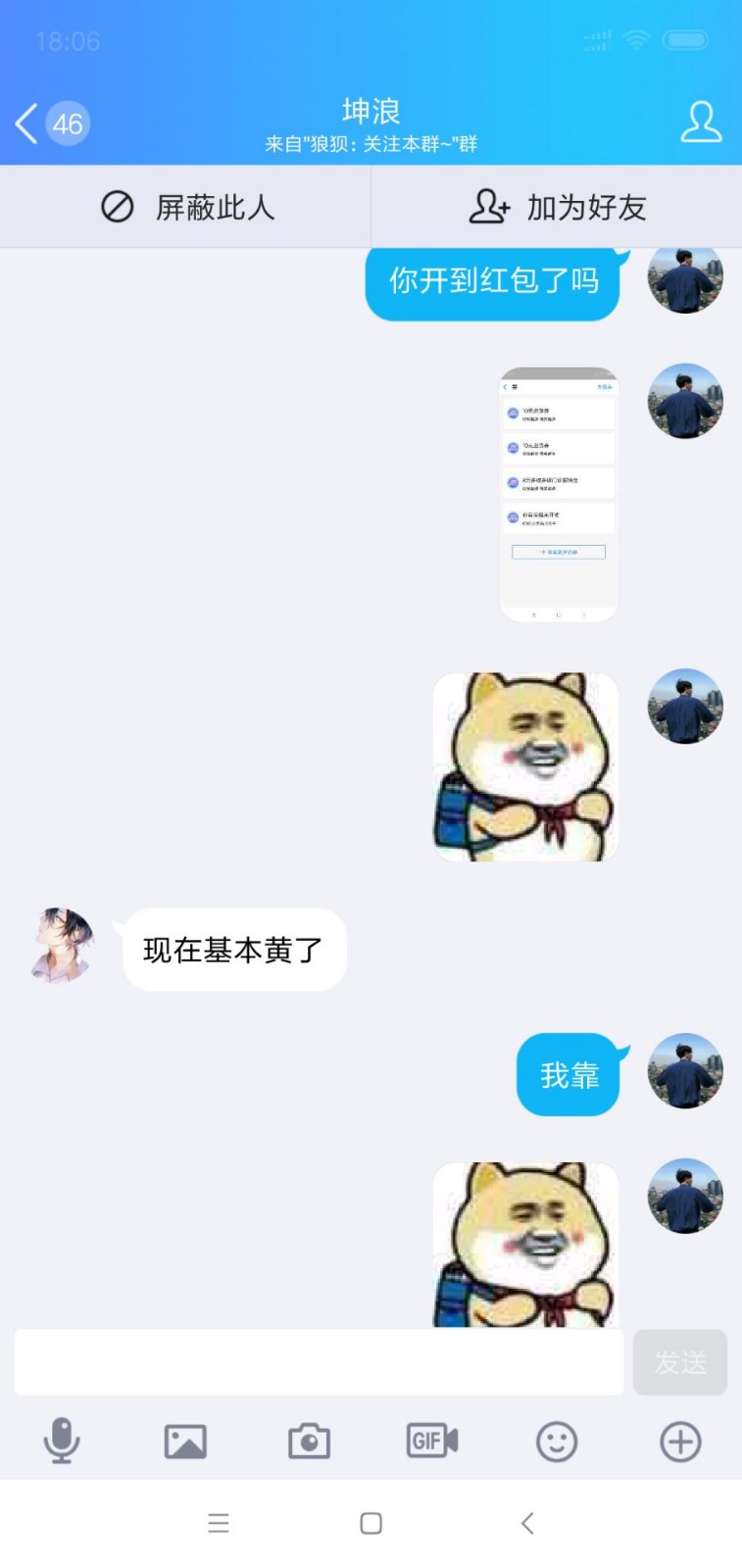Open the photo gallery picker
This screenshot has height=1568, width=742.
[x=185, y=1442]
